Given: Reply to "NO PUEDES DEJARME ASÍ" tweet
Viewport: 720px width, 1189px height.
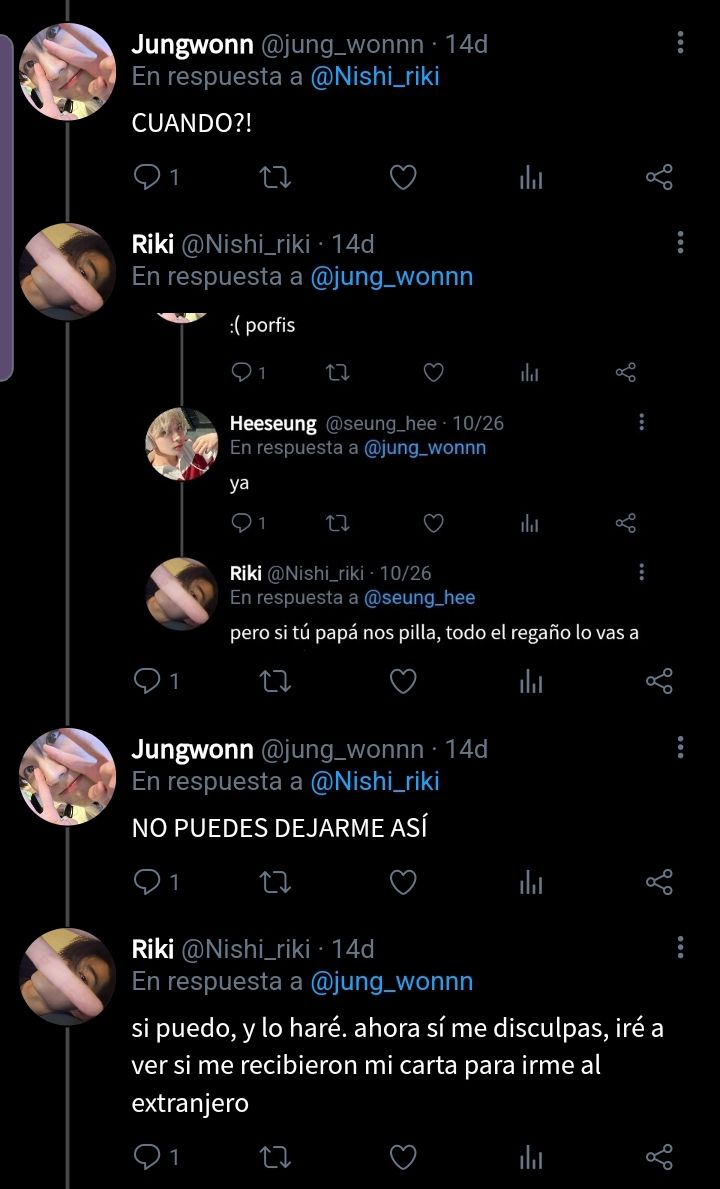Looking at the screenshot, I should point(148,882).
